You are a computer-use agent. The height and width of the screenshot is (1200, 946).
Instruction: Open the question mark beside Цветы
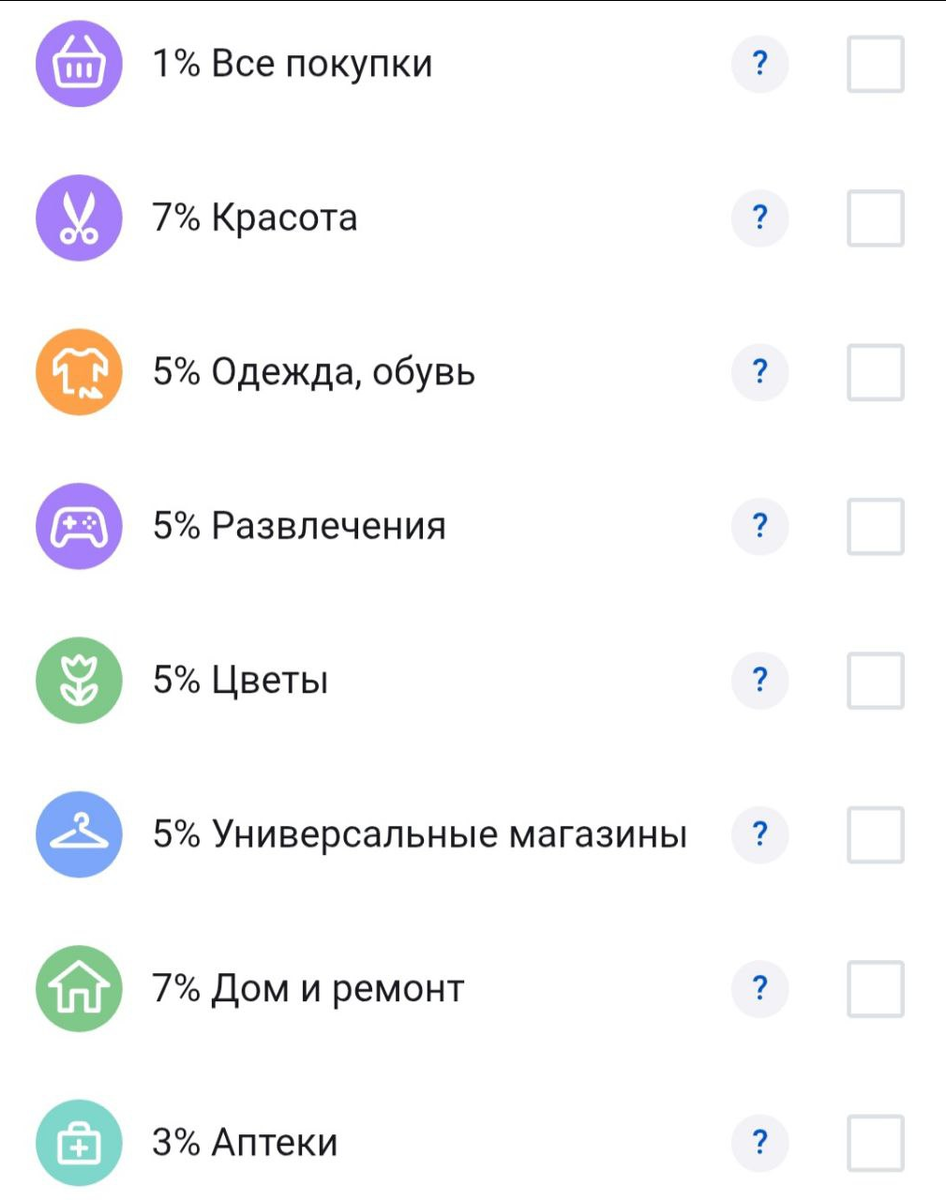(759, 681)
